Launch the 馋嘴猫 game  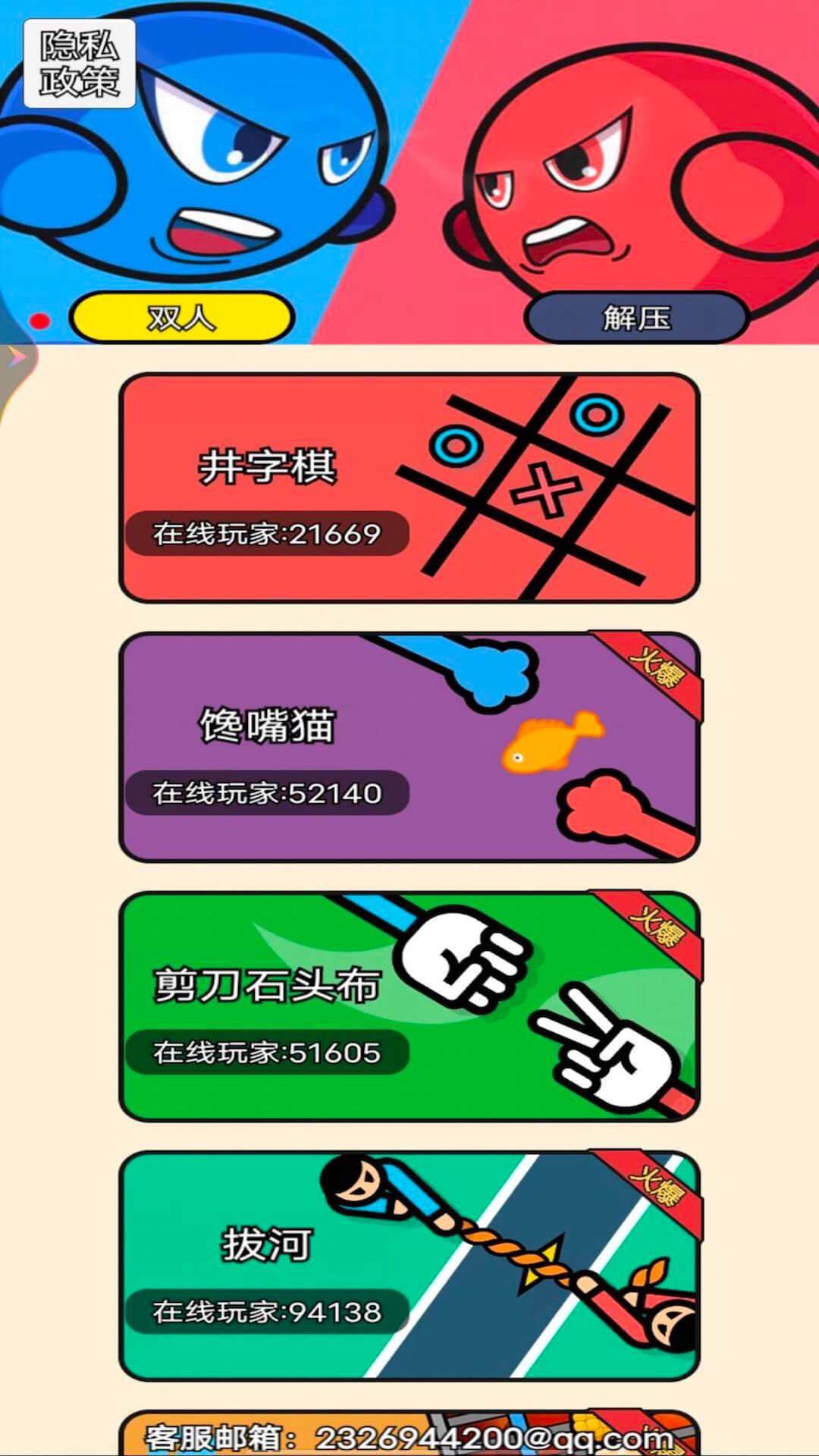click(409, 748)
